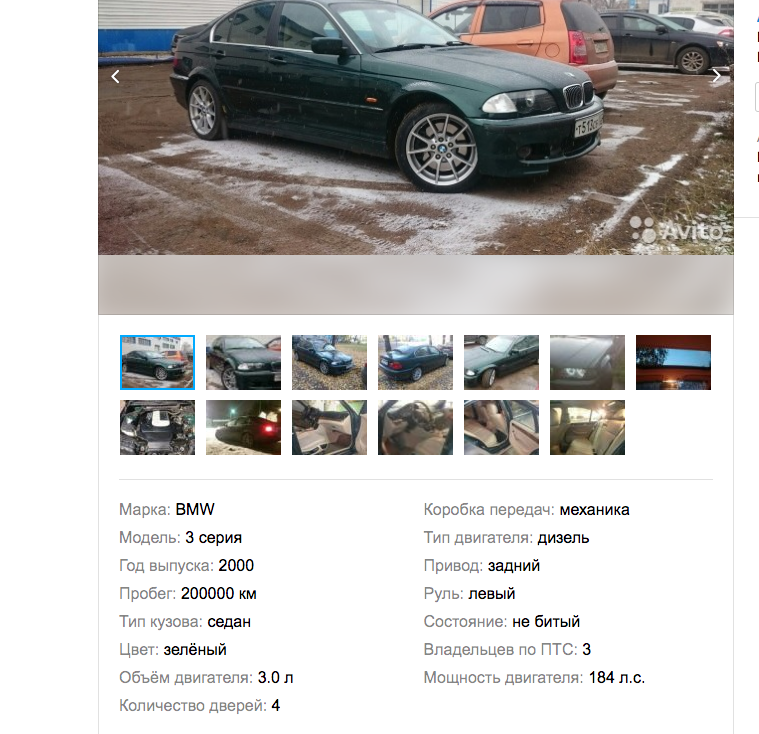Open the steering wheel interior thumbnail

point(415,427)
